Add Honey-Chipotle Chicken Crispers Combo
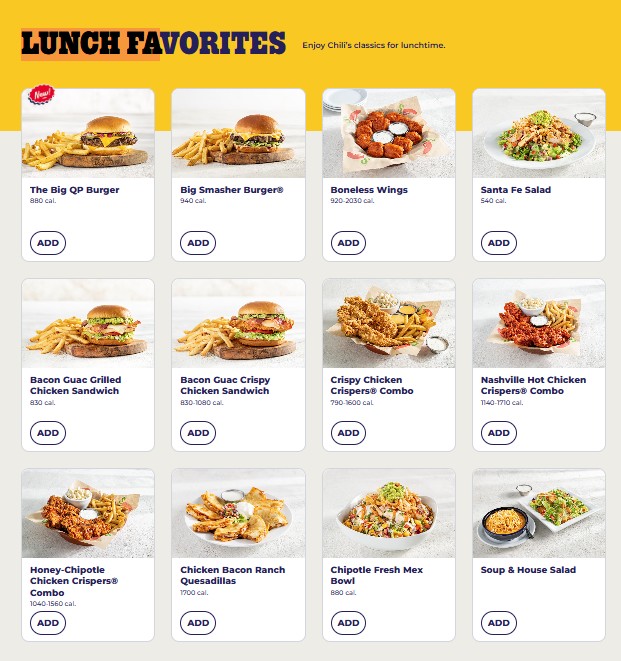Image resolution: width=621 pixels, height=661 pixels. tap(48, 623)
